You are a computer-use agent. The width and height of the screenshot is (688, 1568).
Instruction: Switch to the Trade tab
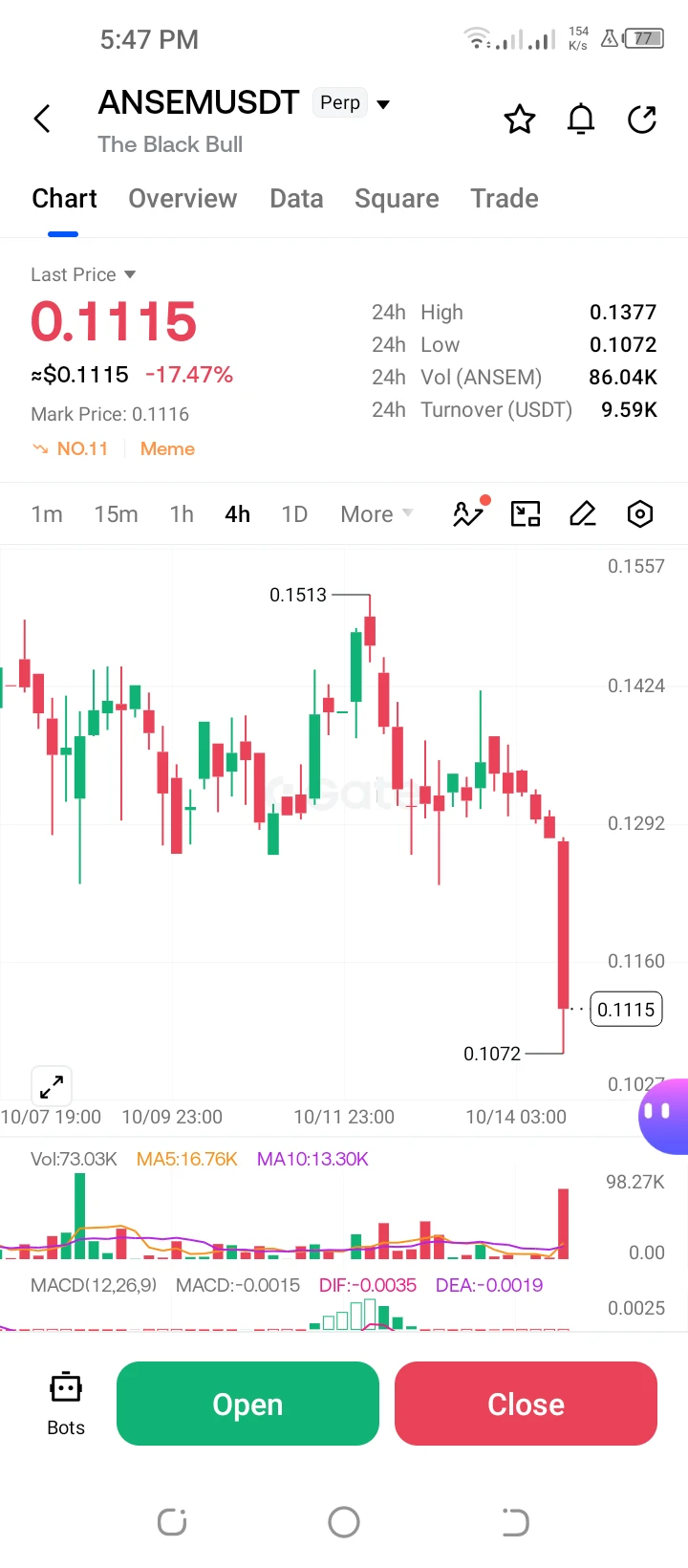(x=505, y=199)
